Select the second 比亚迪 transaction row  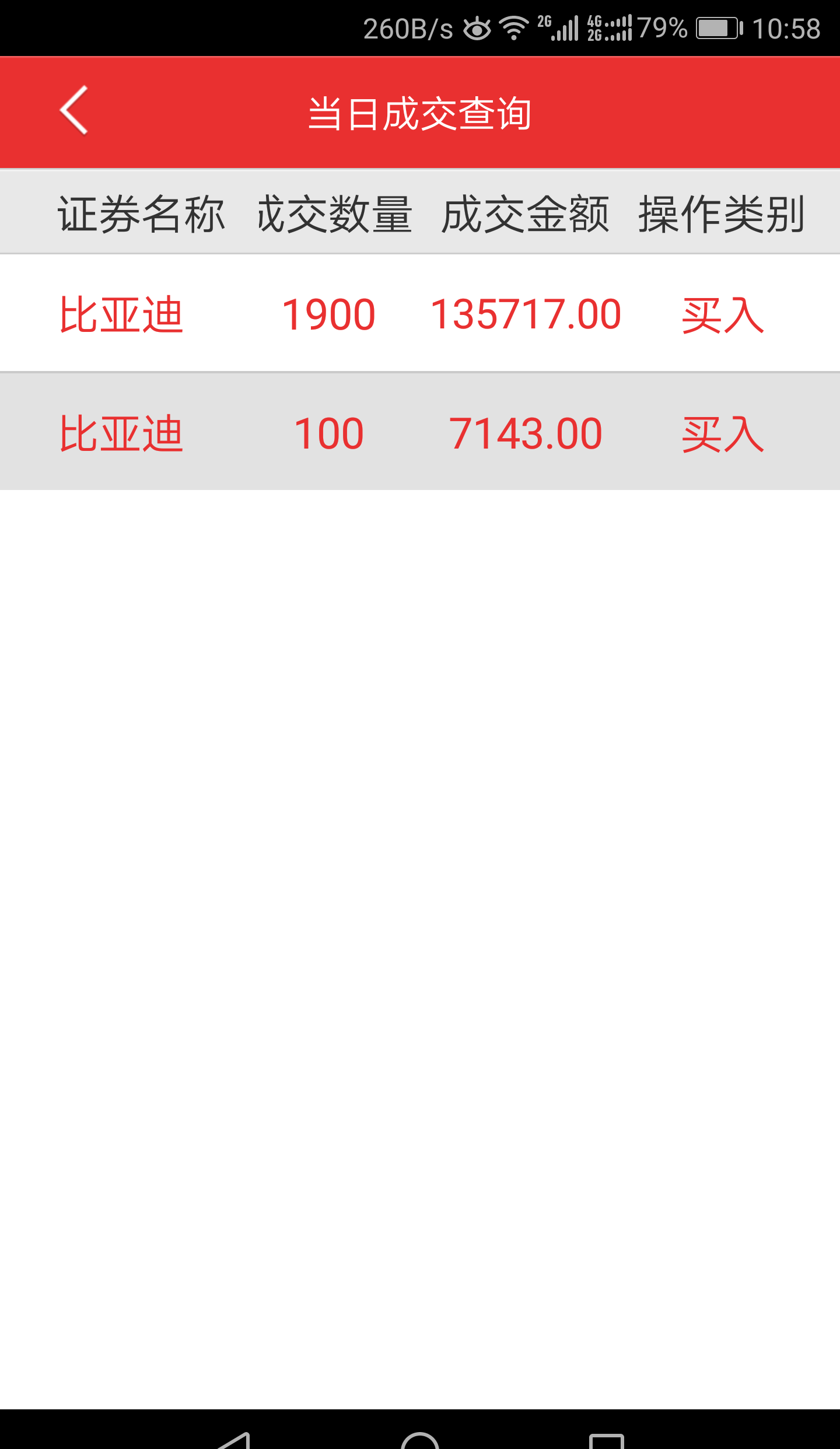(x=420, y=432)
